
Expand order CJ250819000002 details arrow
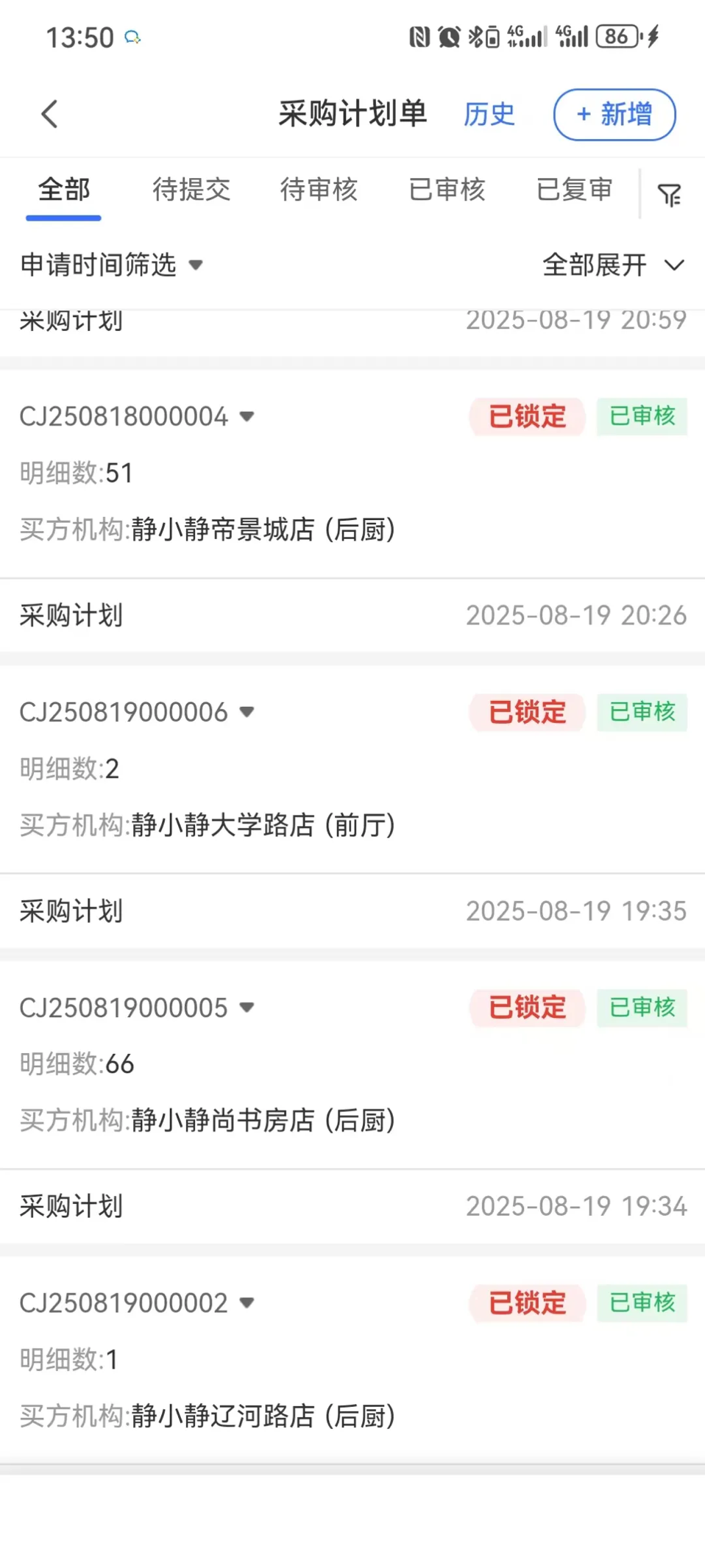tap(247, 1303)
